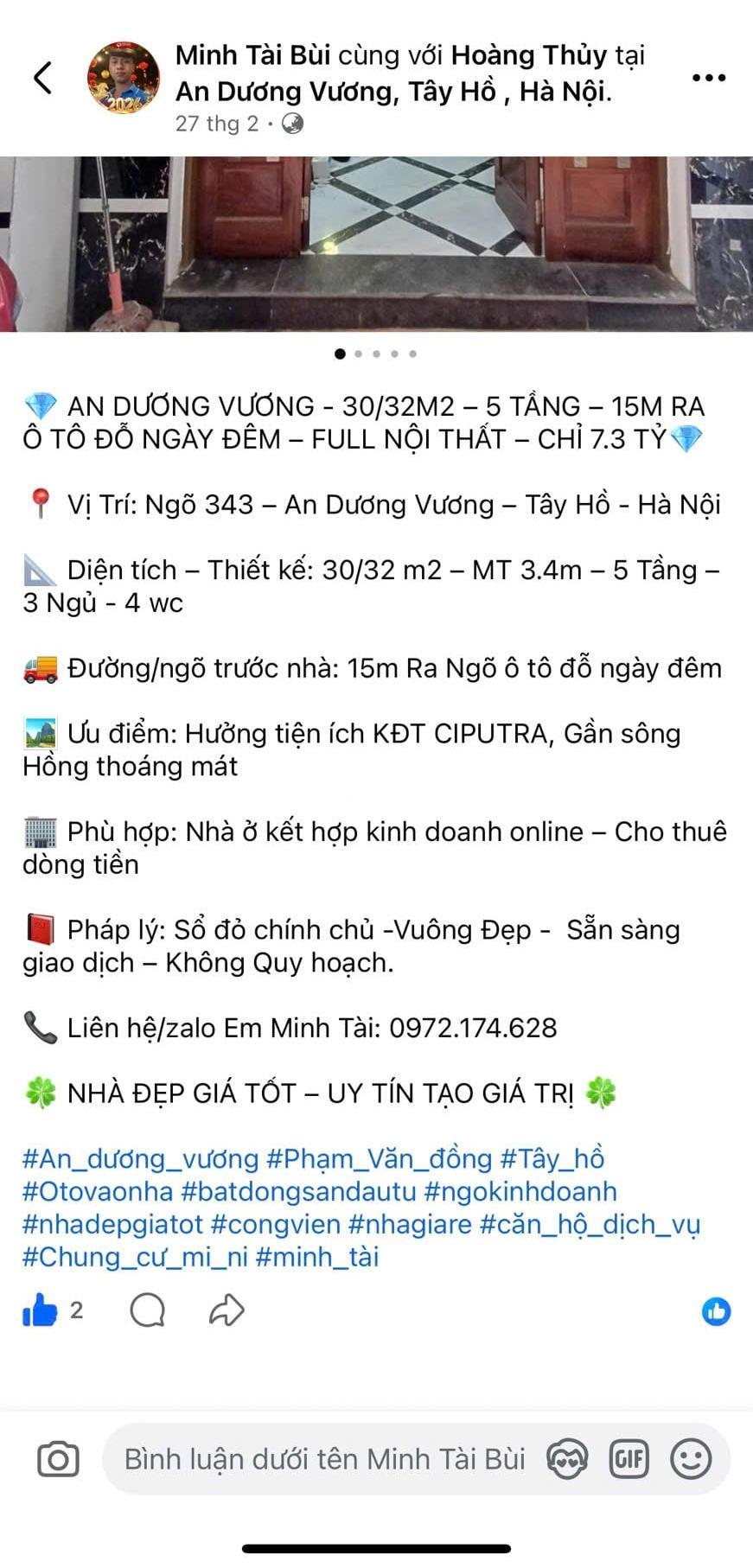Open hashtag #nhadepgiatot
This screenshot has width=753, height=1568.
coord(112,1224)
